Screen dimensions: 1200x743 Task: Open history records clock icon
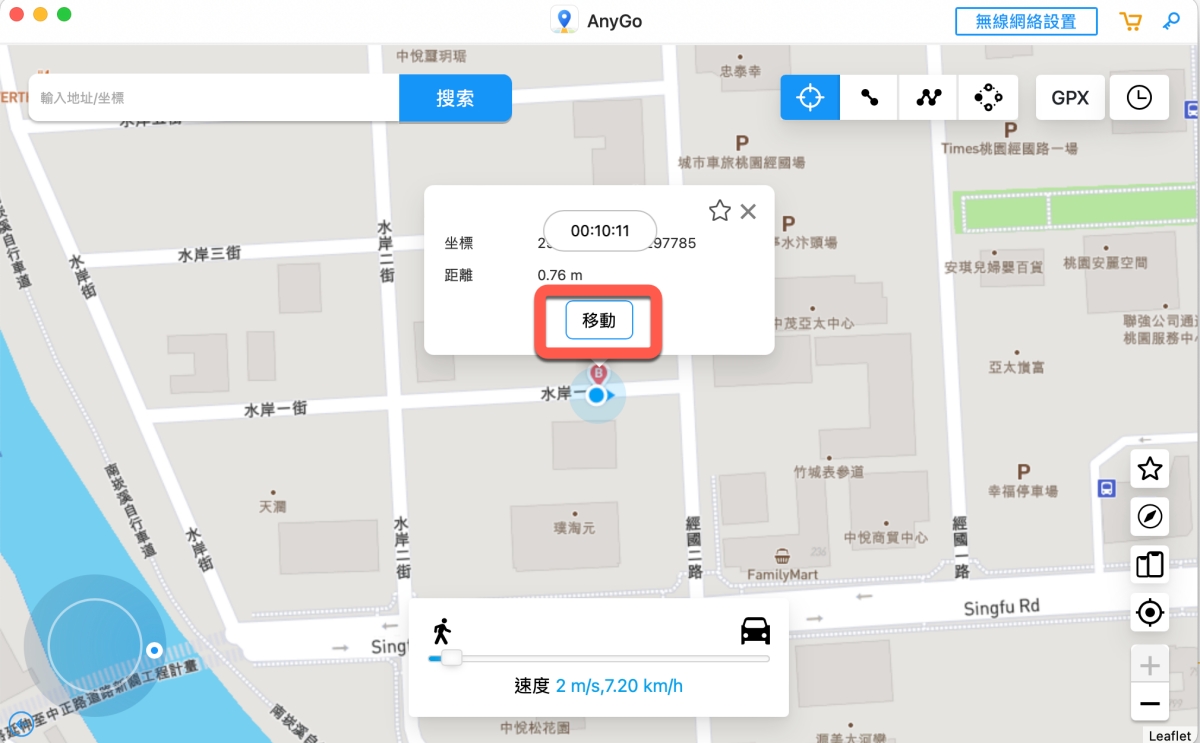(1139, 98)
